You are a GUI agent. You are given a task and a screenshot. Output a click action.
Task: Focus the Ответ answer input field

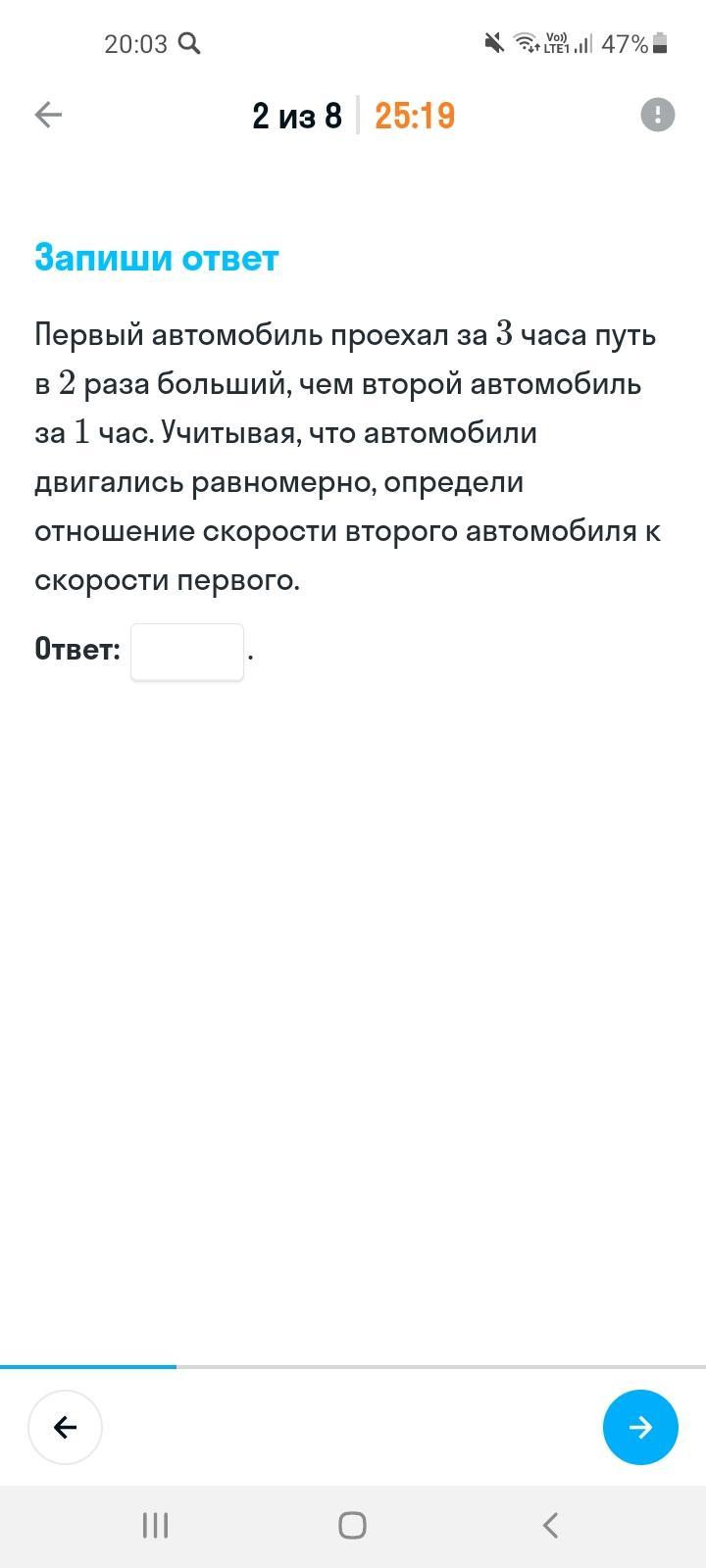pos(187,652)
